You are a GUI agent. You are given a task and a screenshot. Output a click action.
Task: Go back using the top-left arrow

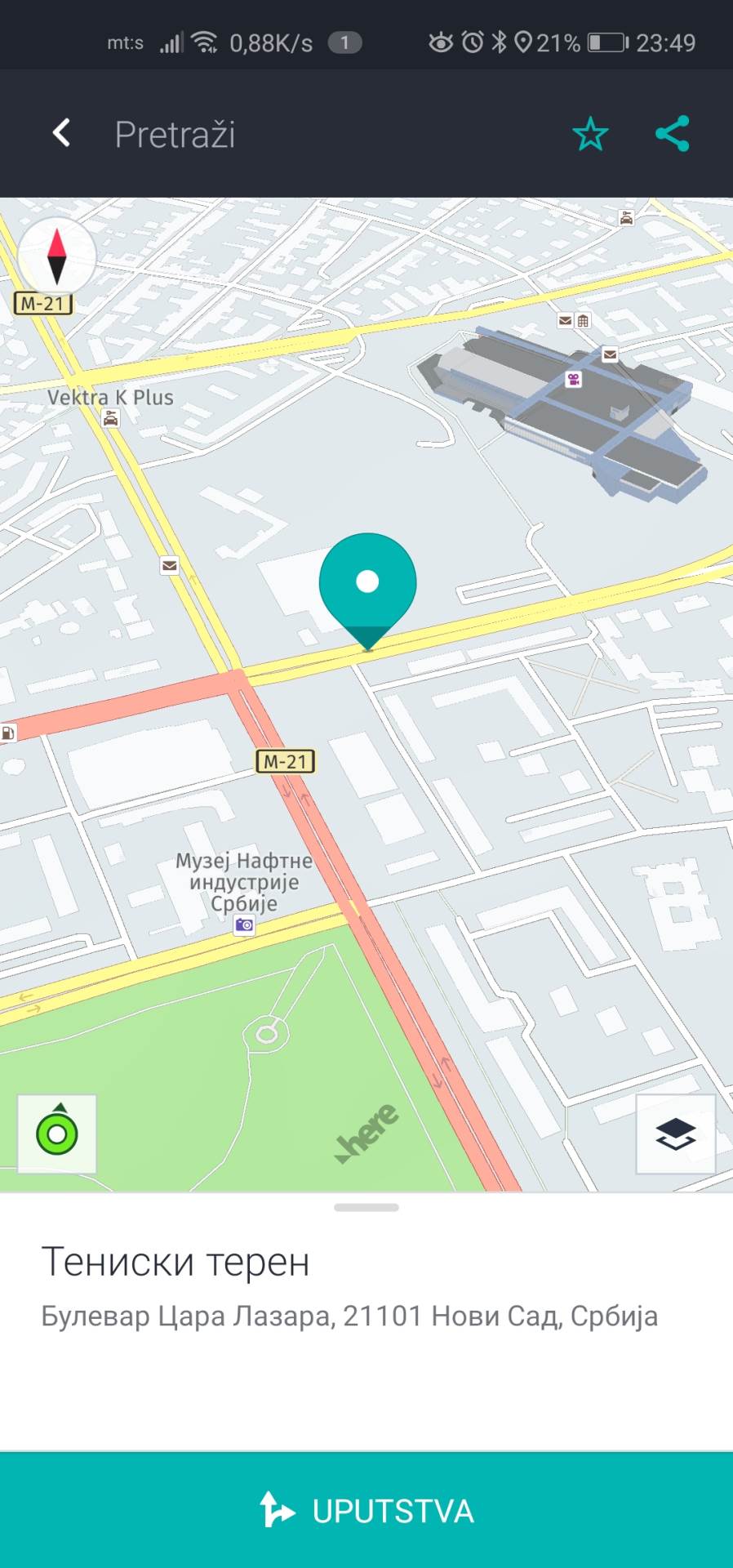61,133
